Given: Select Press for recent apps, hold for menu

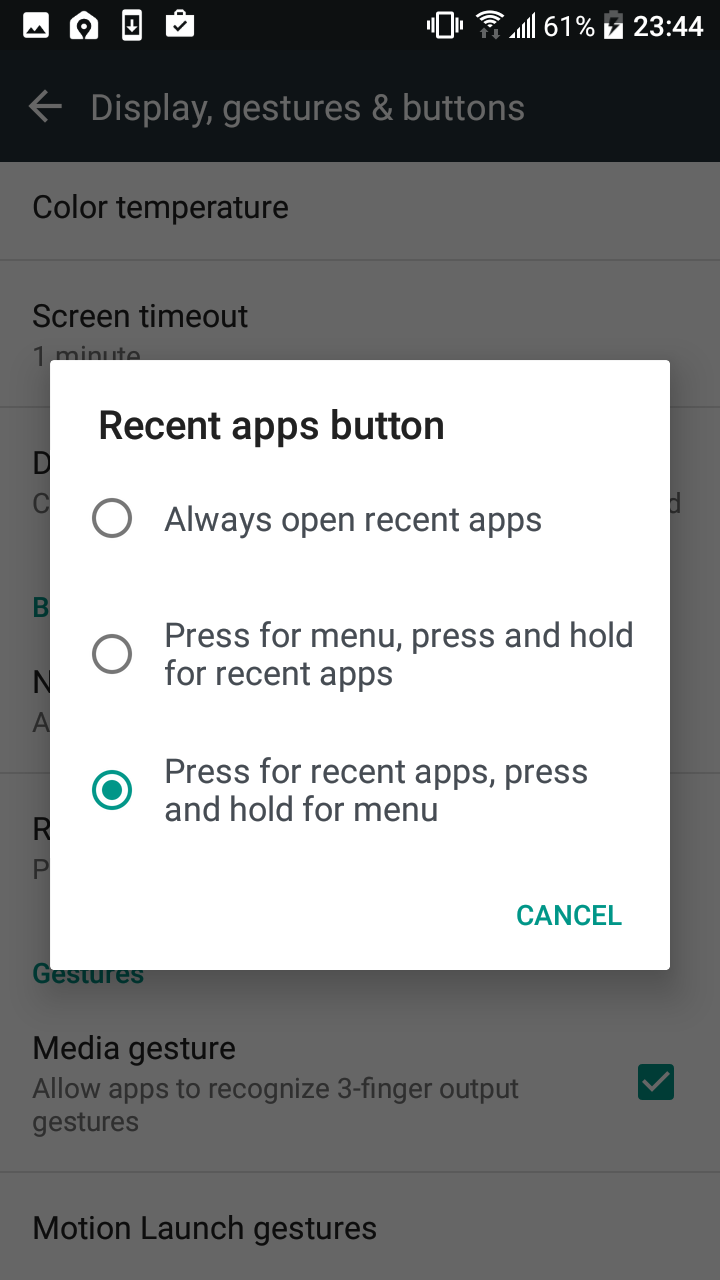Looking at the screenshot, I should [x=360, y=791].
